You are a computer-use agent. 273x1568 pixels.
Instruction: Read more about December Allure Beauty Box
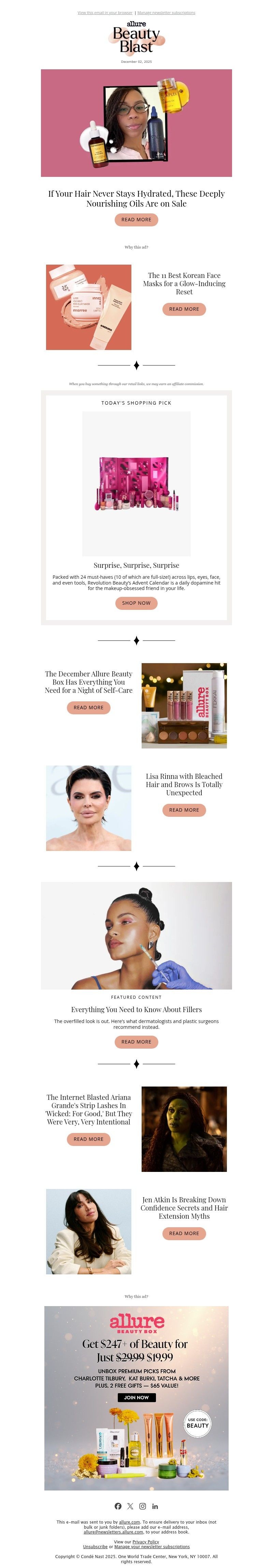(x=88, y=707)
